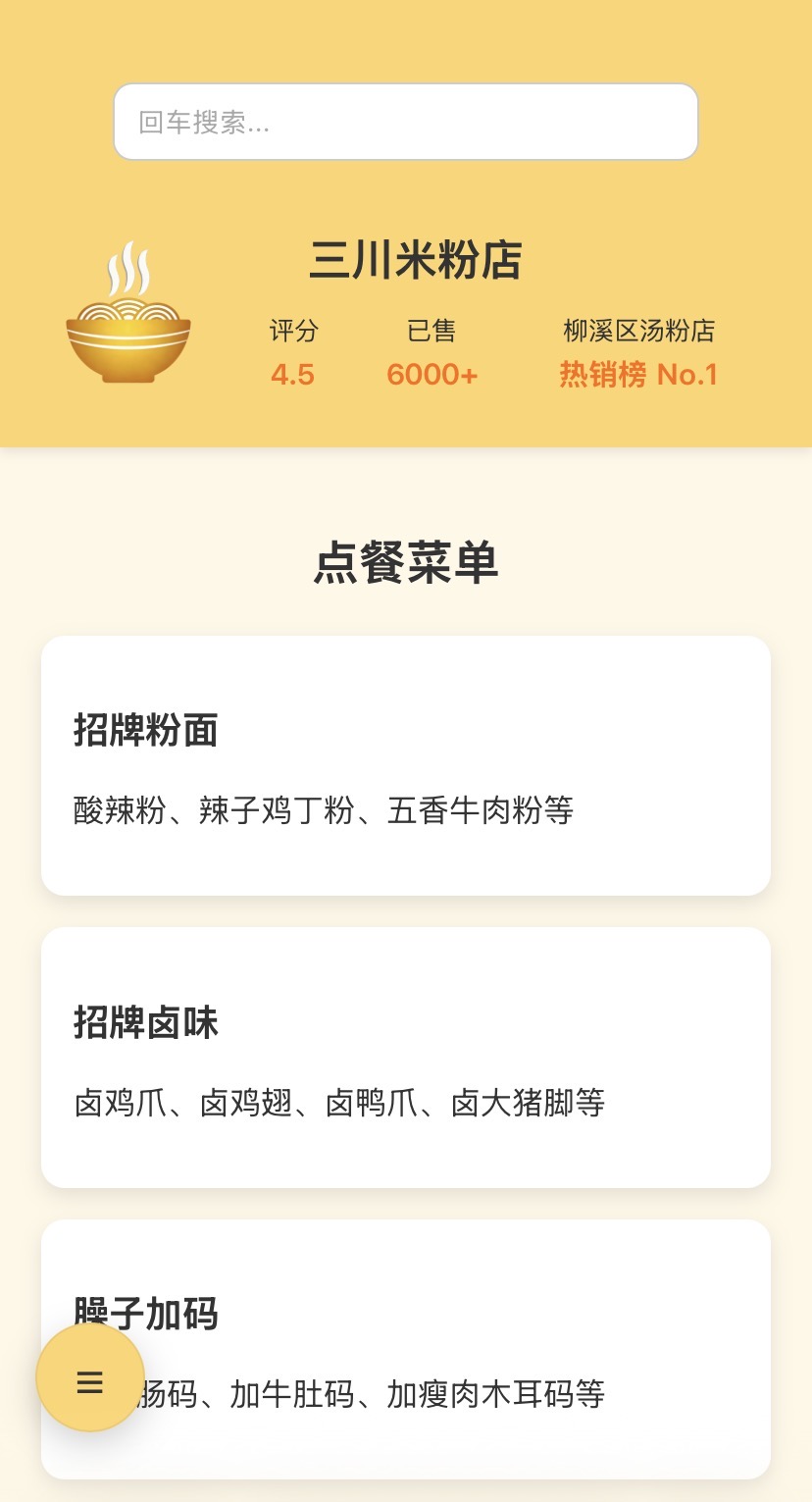Click the 4.5 rating value

[x=291, y=374]
